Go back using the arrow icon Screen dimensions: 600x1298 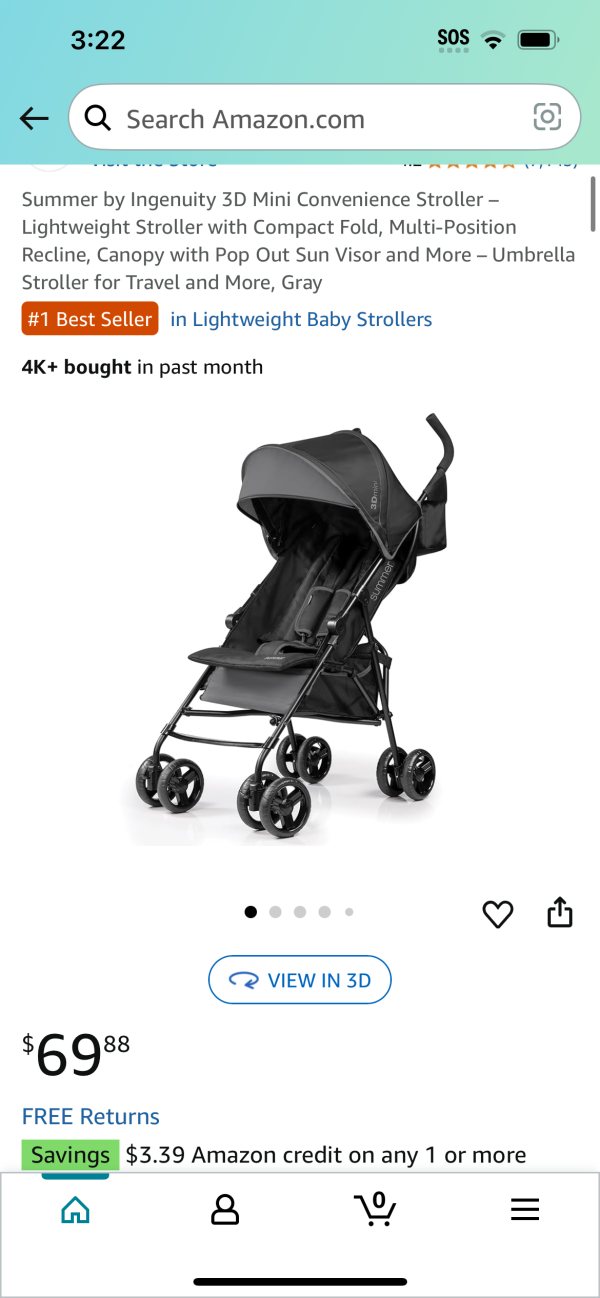click(x=34, y=119)
